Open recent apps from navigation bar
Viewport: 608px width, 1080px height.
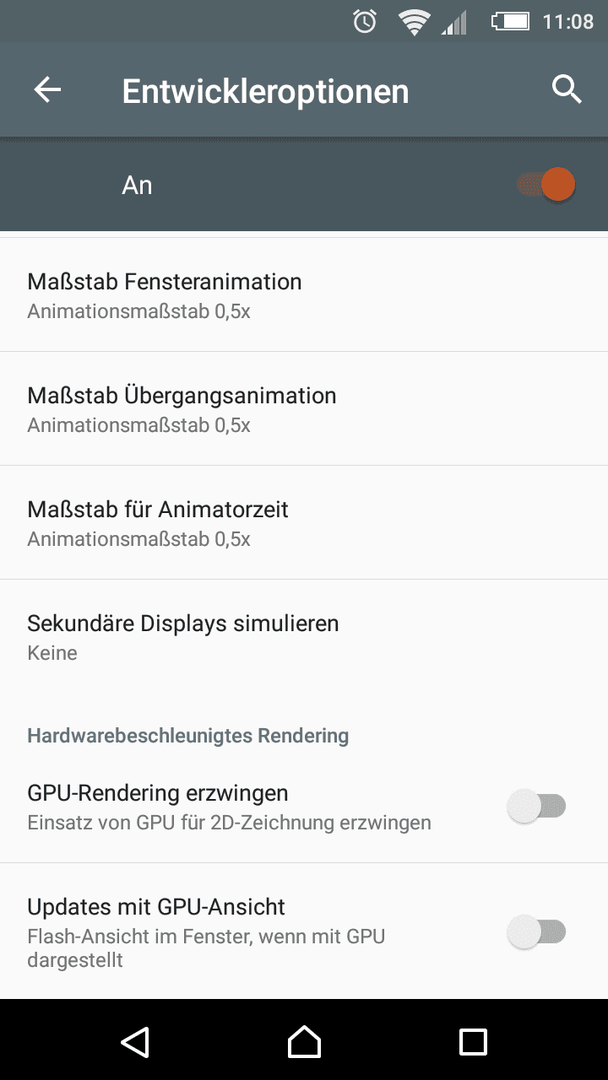pyautogui.click(x=473, y=1040)
